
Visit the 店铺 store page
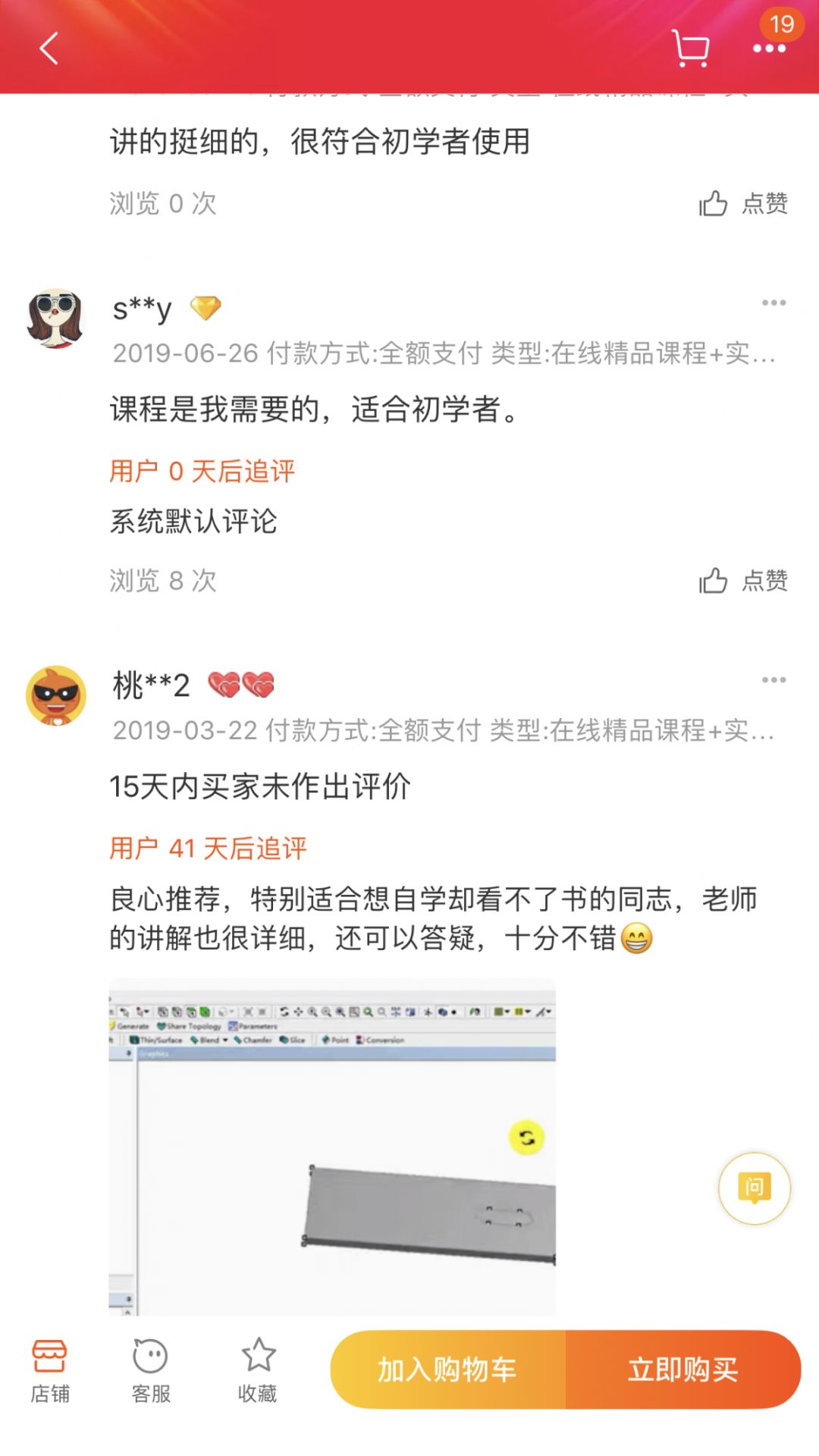[x=49, y=1370]
